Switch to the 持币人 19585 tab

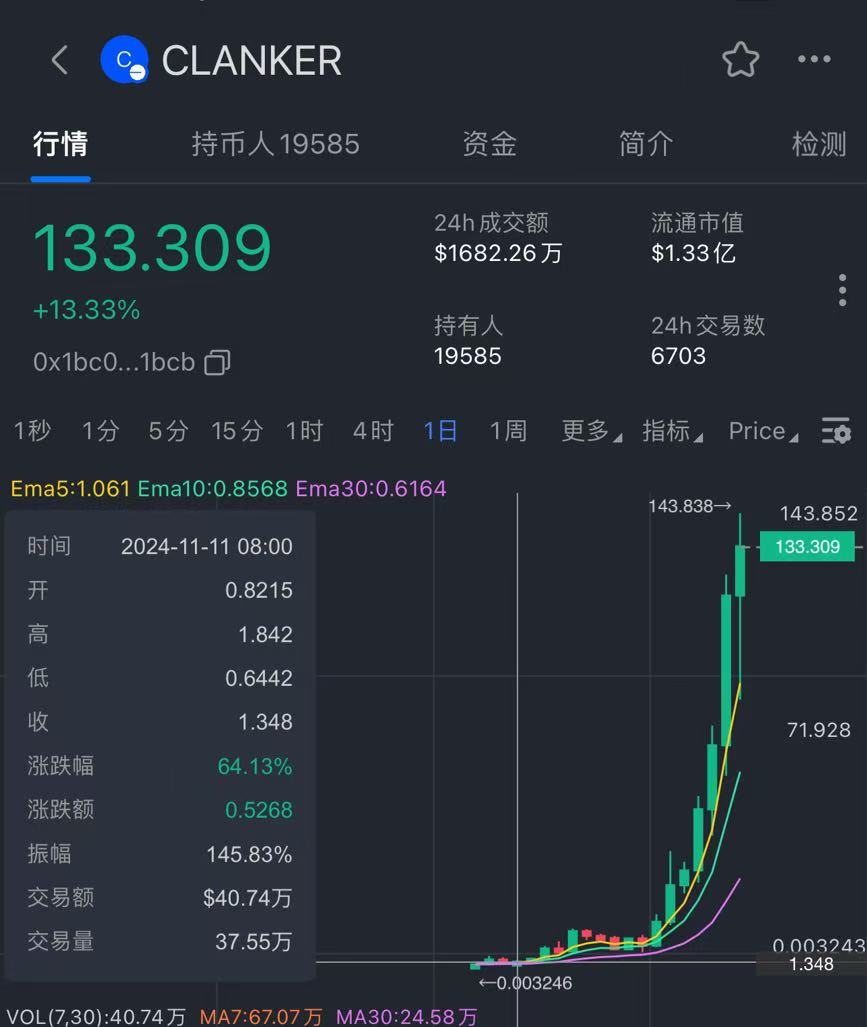click(275, 144)
